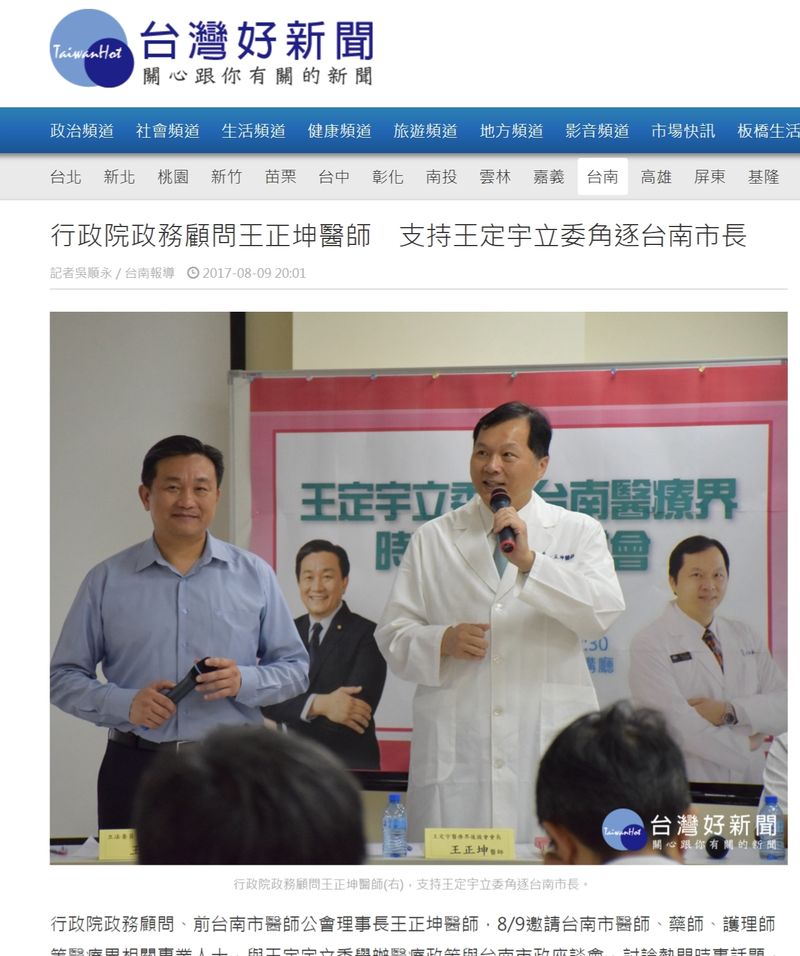Open 屏東 region news
Screen dimensions: 800x956
(x=710, y=177)
